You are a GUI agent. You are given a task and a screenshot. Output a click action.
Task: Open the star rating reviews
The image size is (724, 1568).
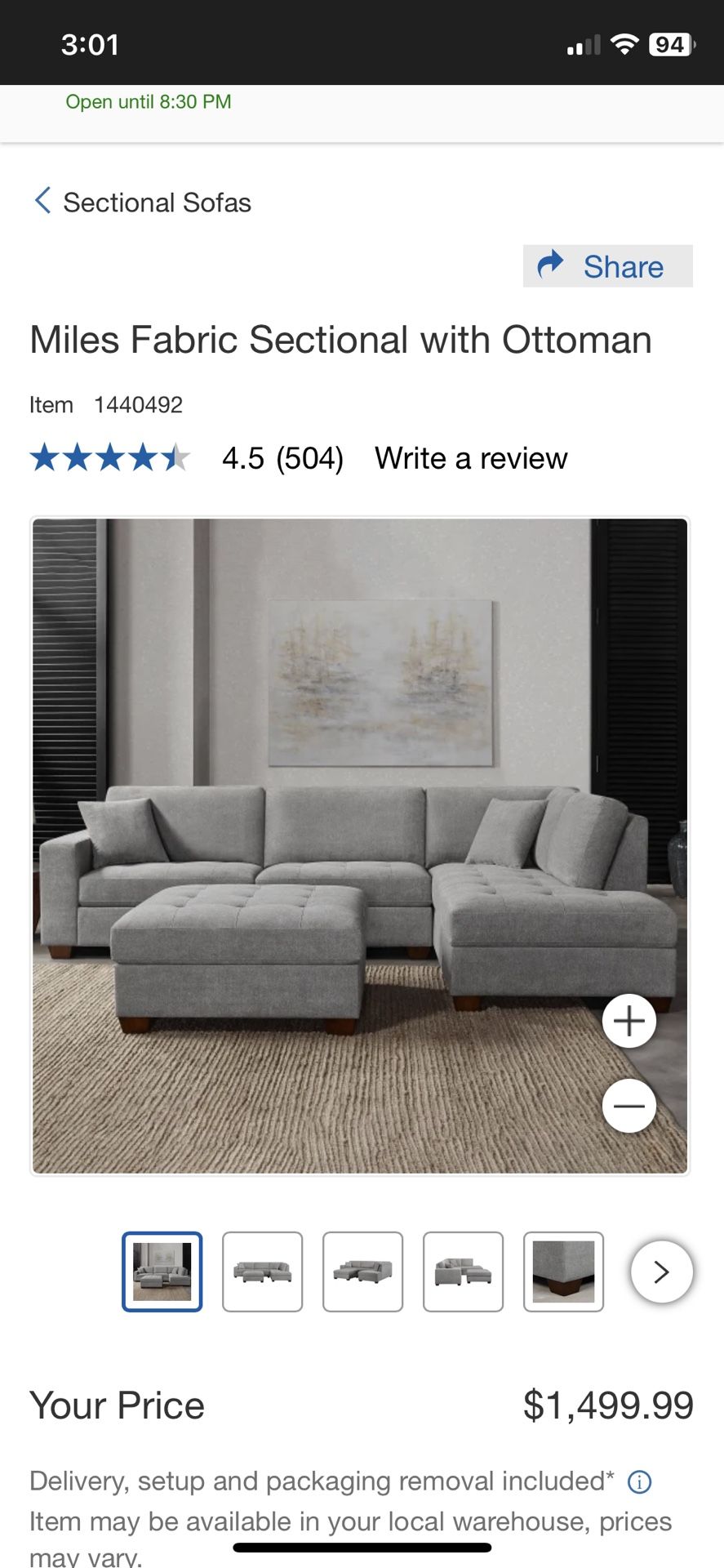point(110,458)
